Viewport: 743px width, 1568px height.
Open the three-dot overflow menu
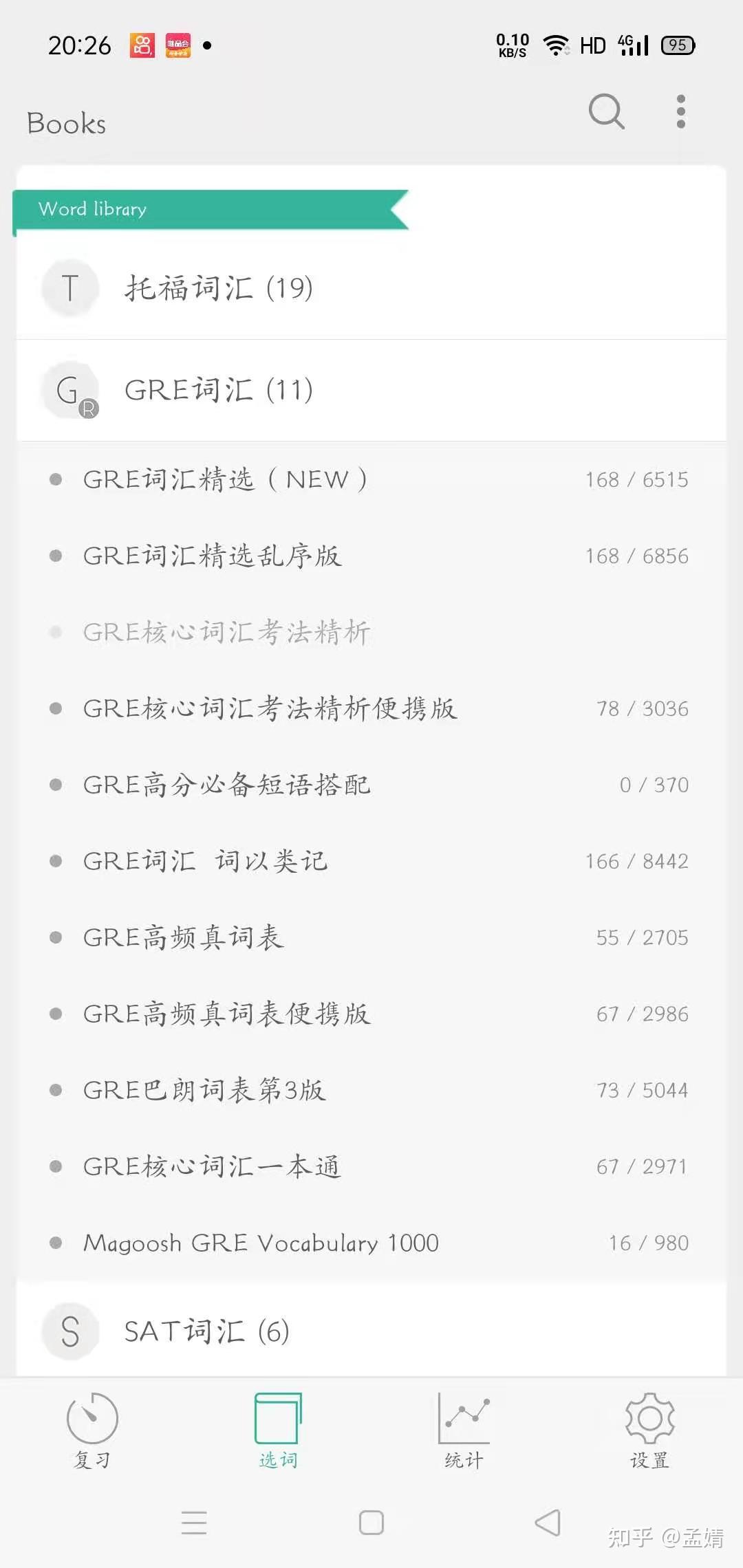coord(680,111)
